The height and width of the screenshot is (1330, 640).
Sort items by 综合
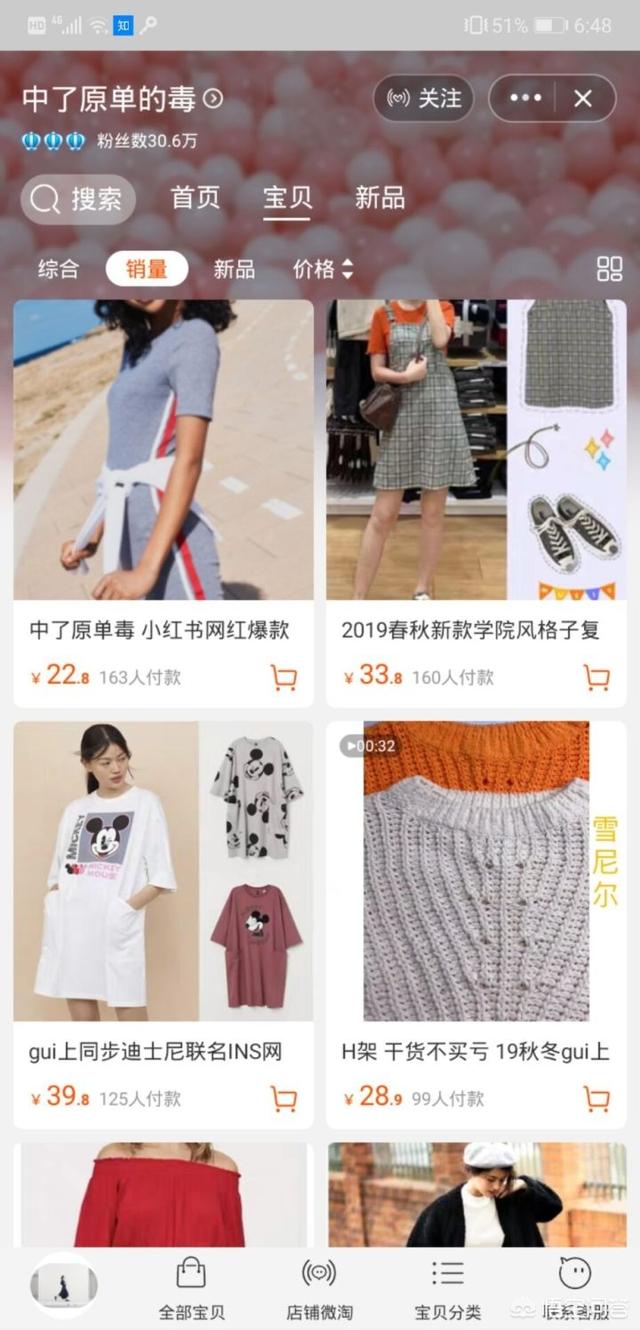(x=58, y=269)
